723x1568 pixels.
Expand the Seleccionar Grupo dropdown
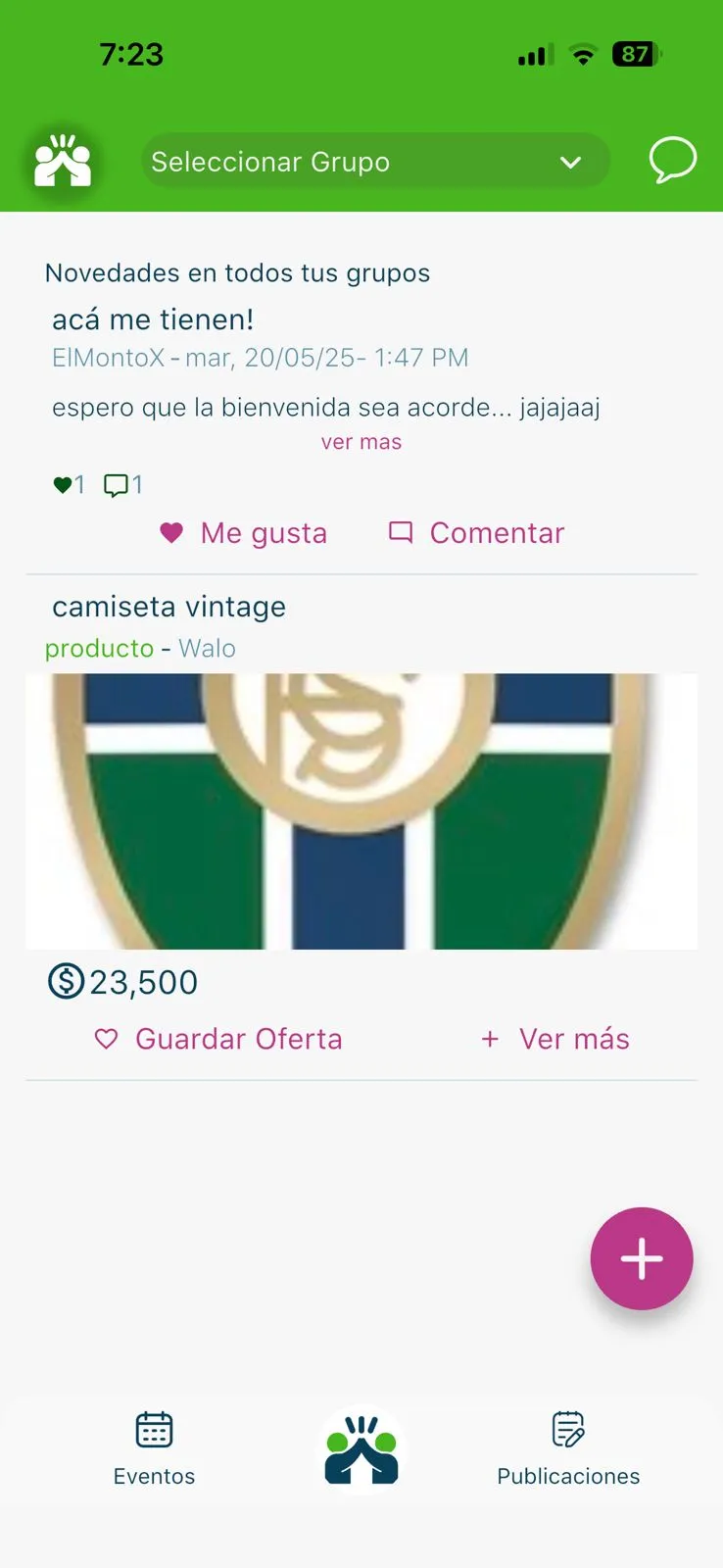point(375,162)
